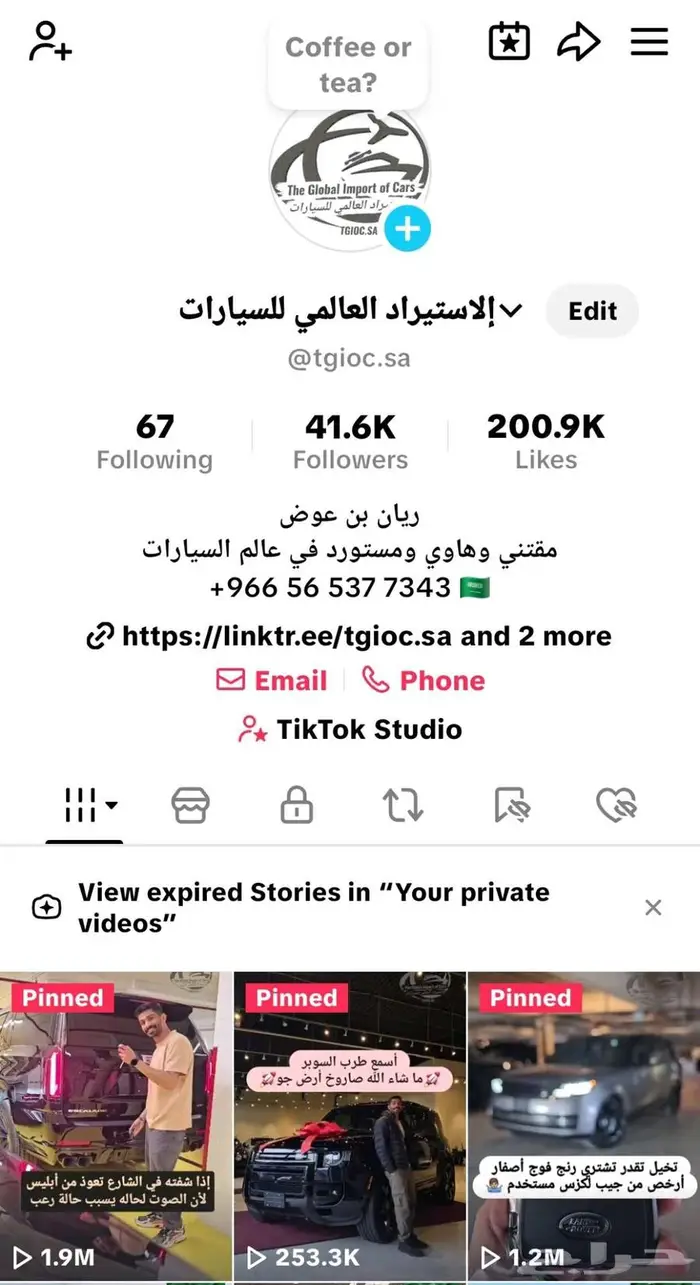View the 200.9K Likes count

[546, 442]
